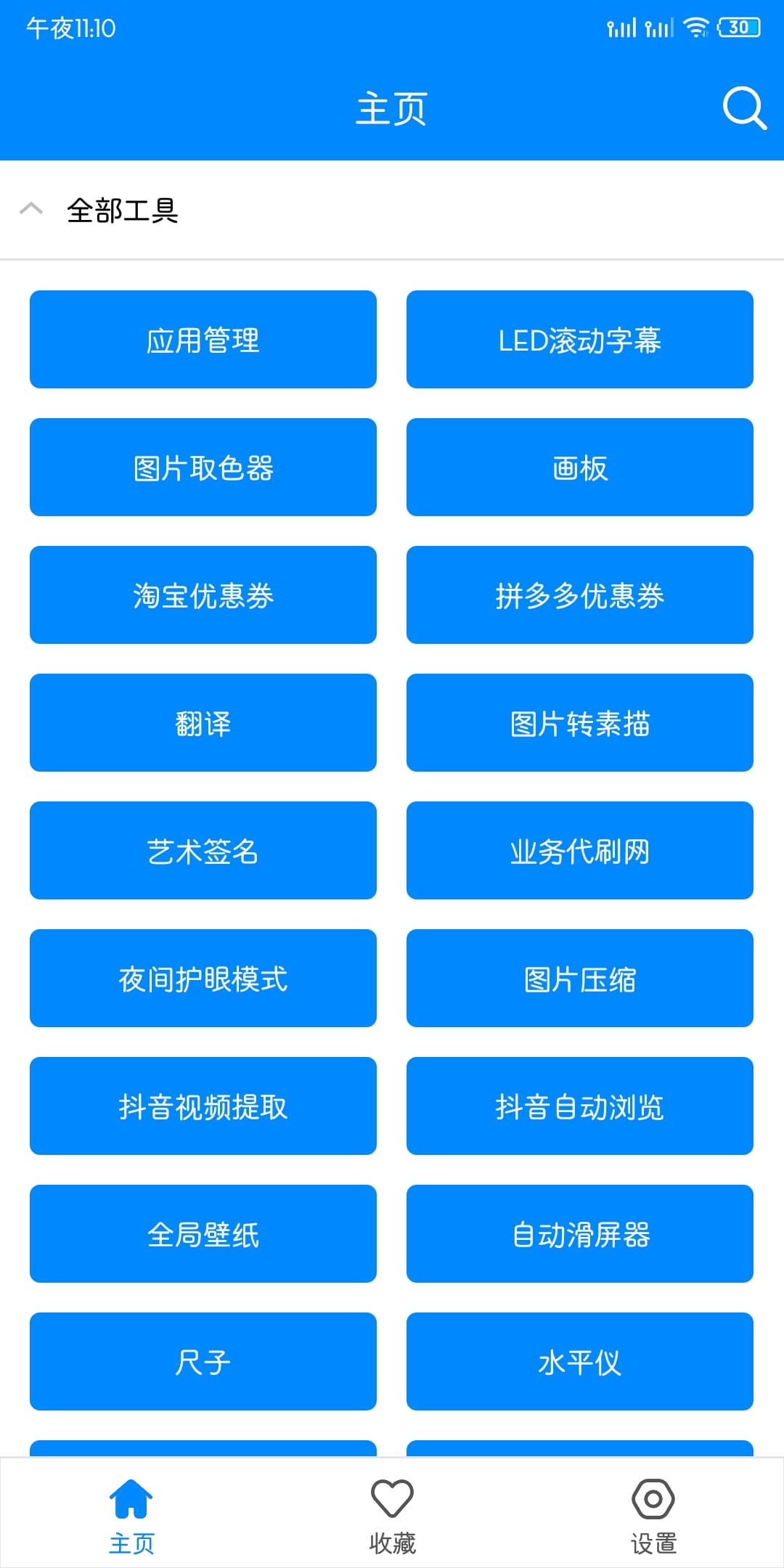Viewport: 784px width, 1568px height.
Task: Enable 夜间护眼模式 tool
Action: tap(203, 979)
